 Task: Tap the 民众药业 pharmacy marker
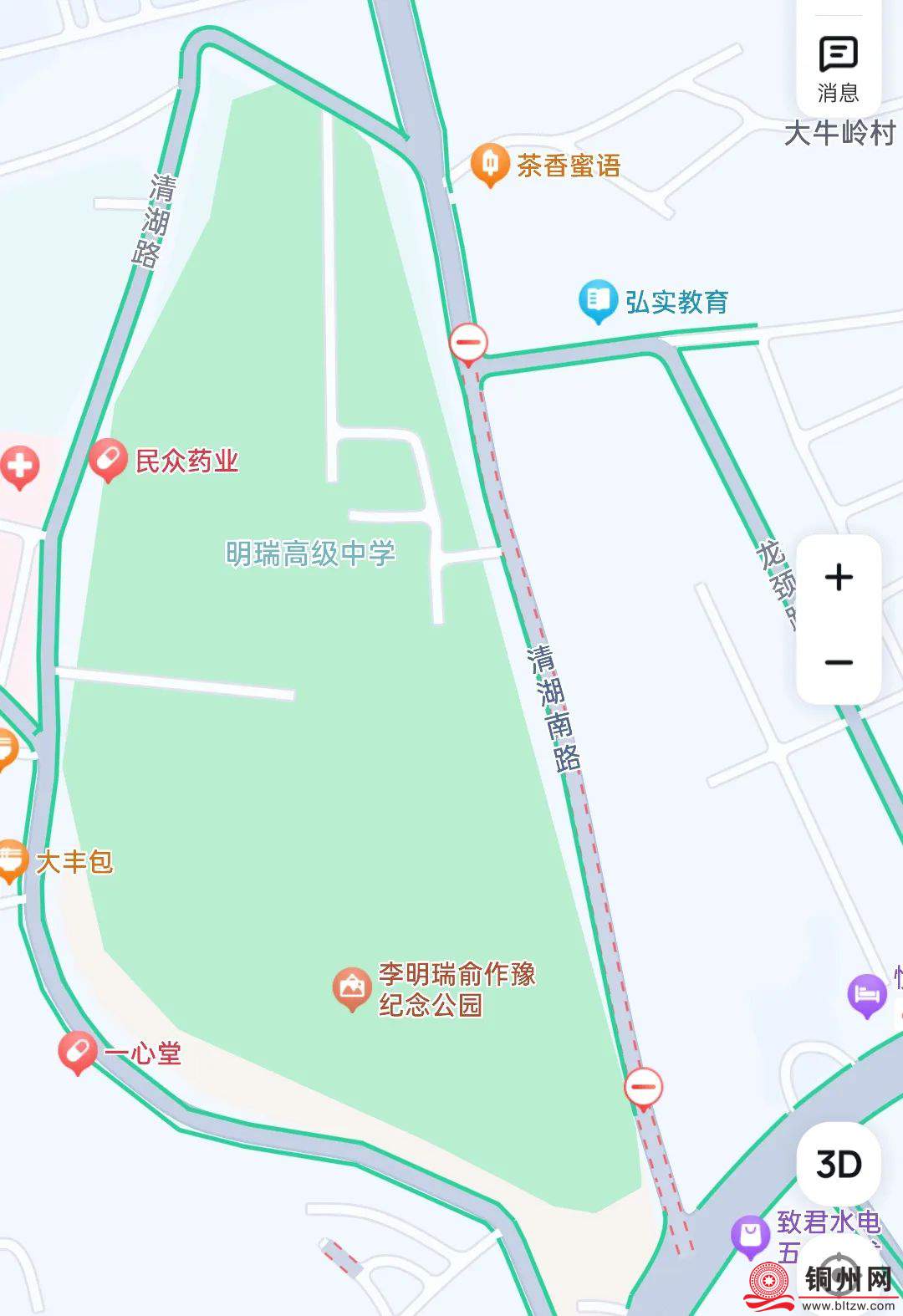pyautogui.click(x=108, y=461)
